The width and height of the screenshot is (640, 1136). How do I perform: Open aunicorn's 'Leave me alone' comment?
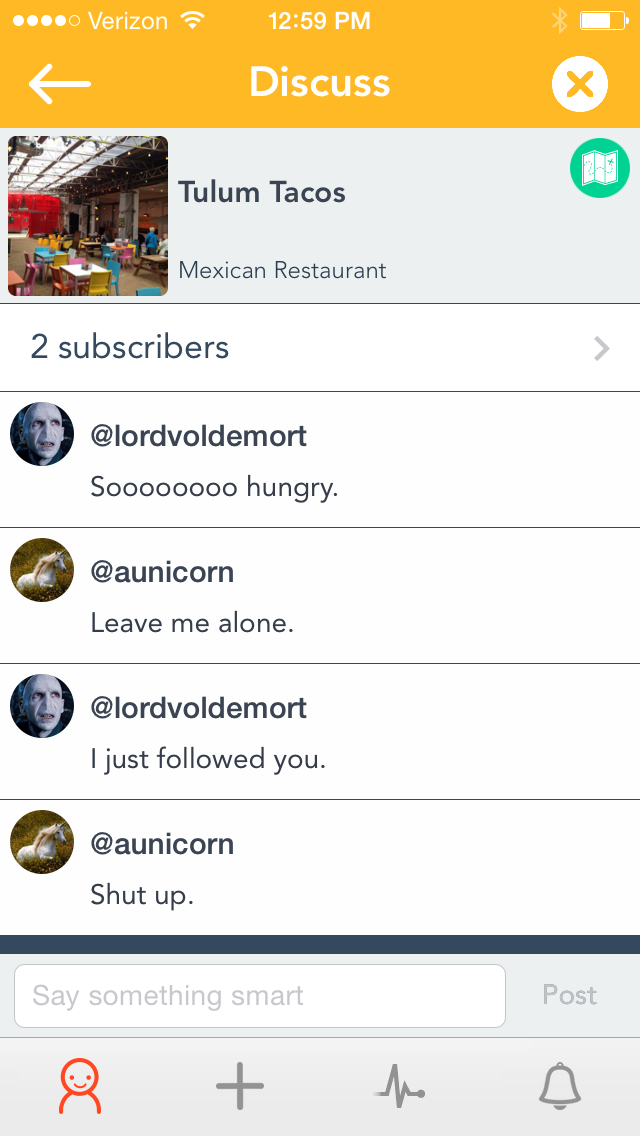pyautogui.click(x=320, y=596)
